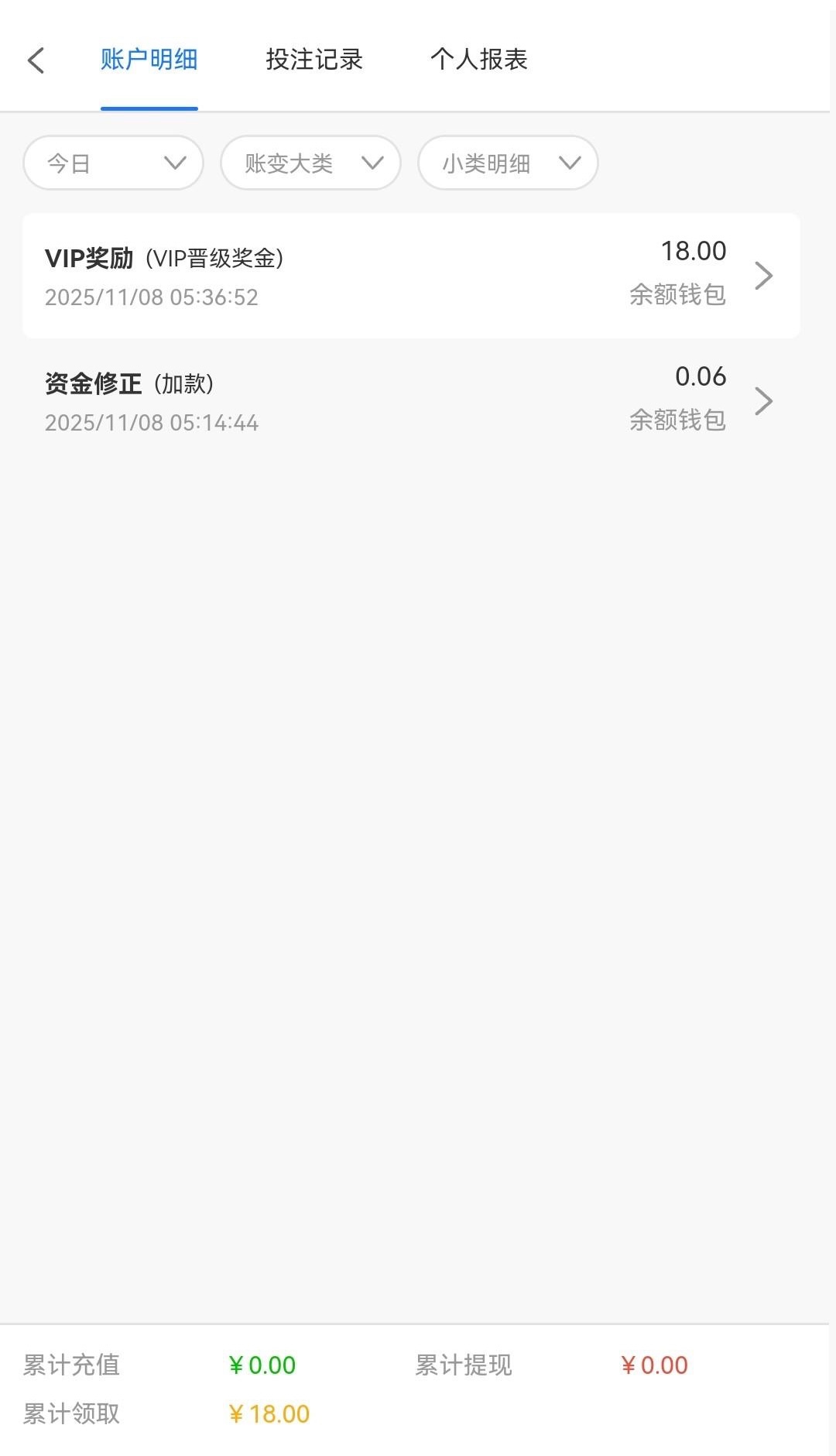This screenshot has height=1456, width=836.
Task: Select the 账户明细 tab
Action: [149, 60]
